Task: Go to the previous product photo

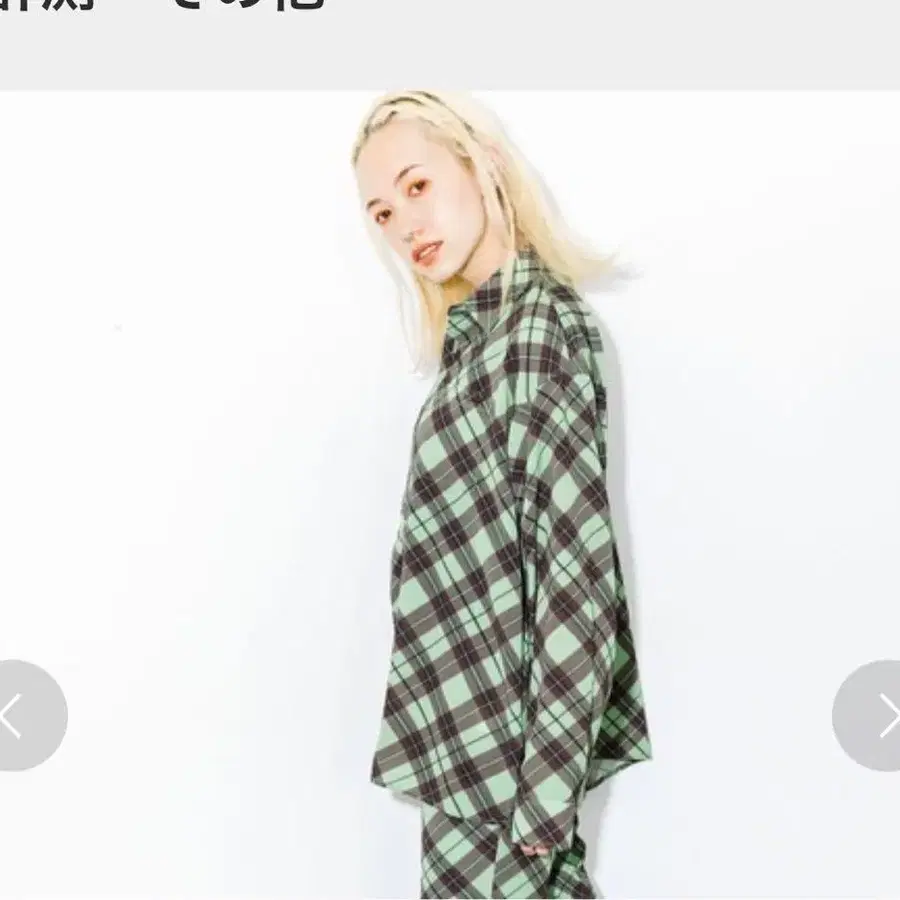Action: click(22, 715)
